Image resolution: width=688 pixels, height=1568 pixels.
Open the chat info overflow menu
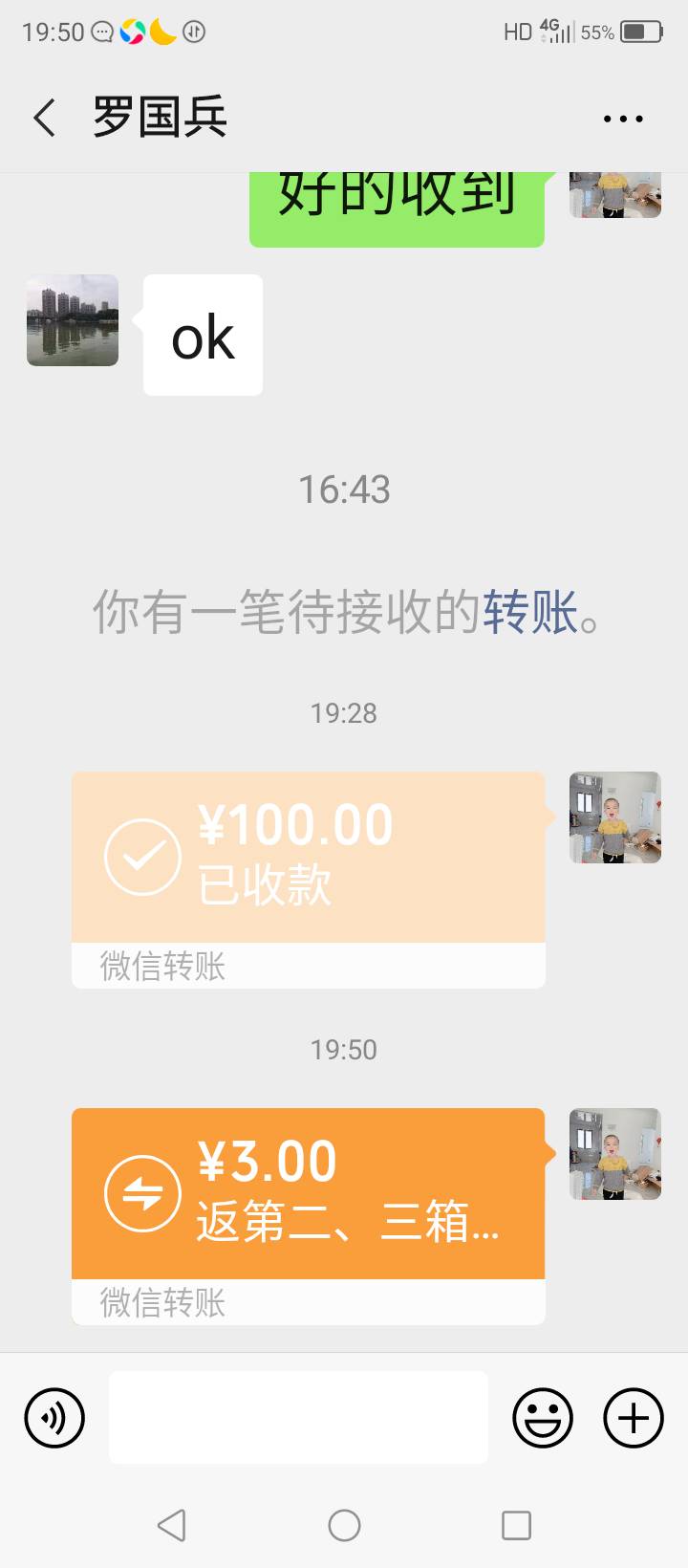(x=623, y=120)
